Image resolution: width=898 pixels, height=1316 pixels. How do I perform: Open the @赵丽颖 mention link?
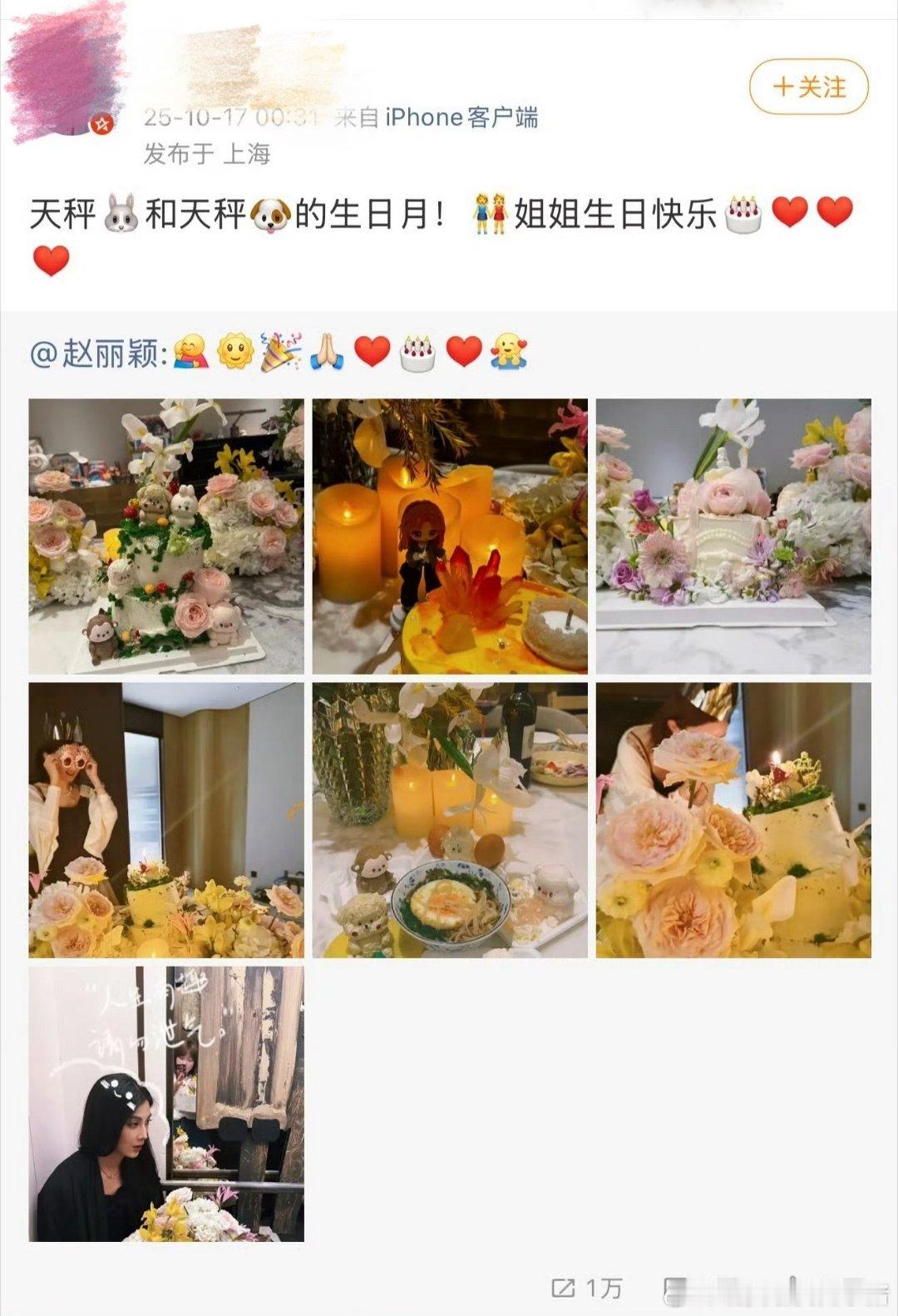[x=98, y=354]
